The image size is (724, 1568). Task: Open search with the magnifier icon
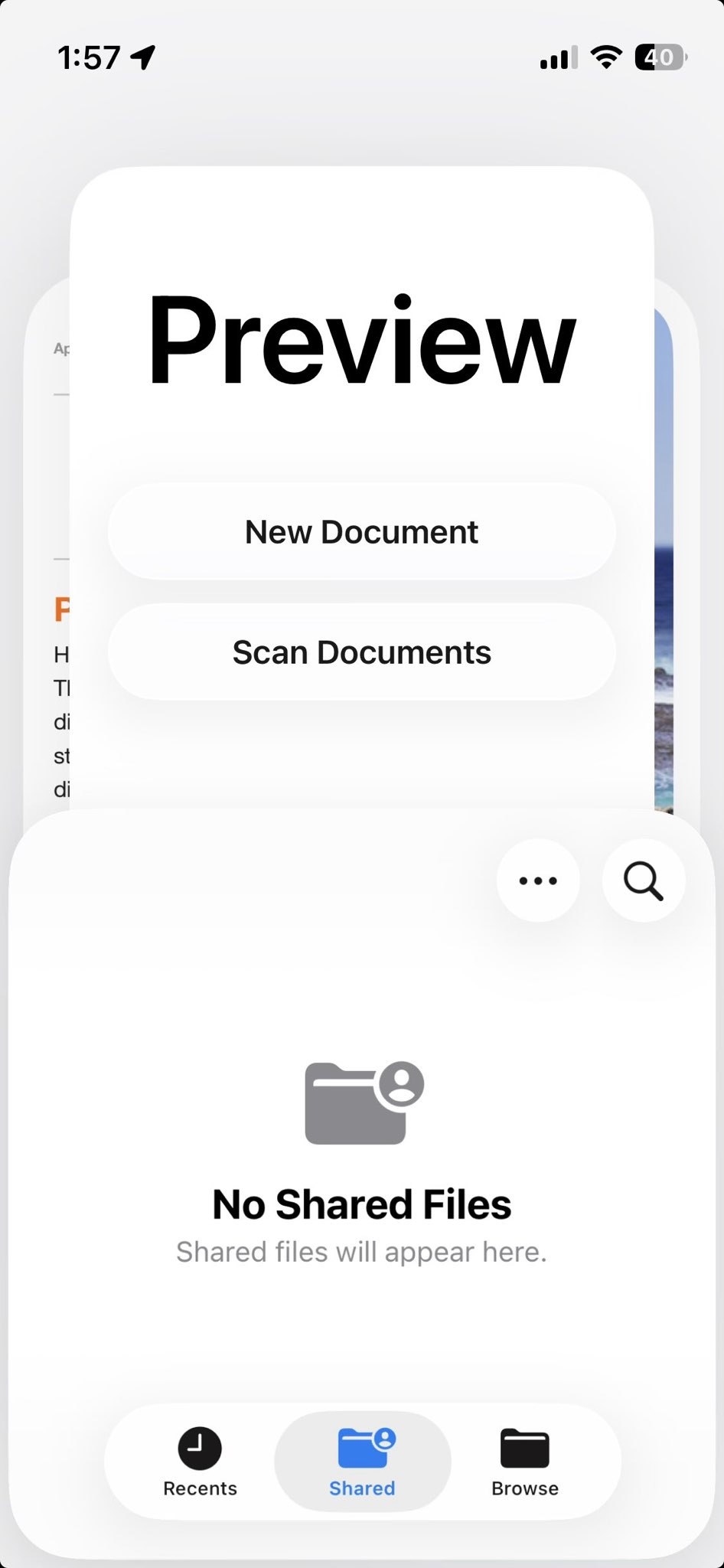643,880
